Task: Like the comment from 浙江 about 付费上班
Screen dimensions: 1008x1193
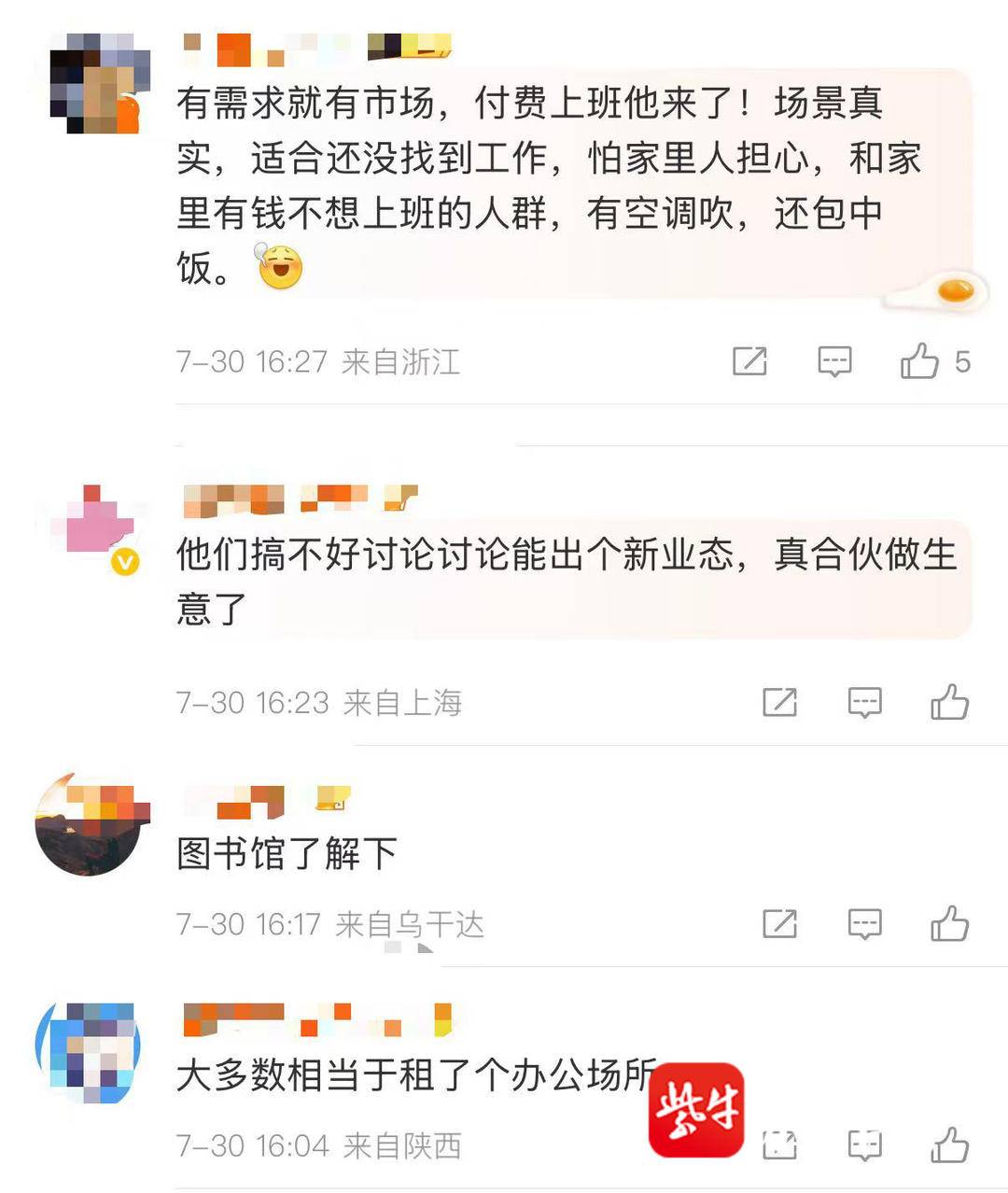Action: [920, 361]
